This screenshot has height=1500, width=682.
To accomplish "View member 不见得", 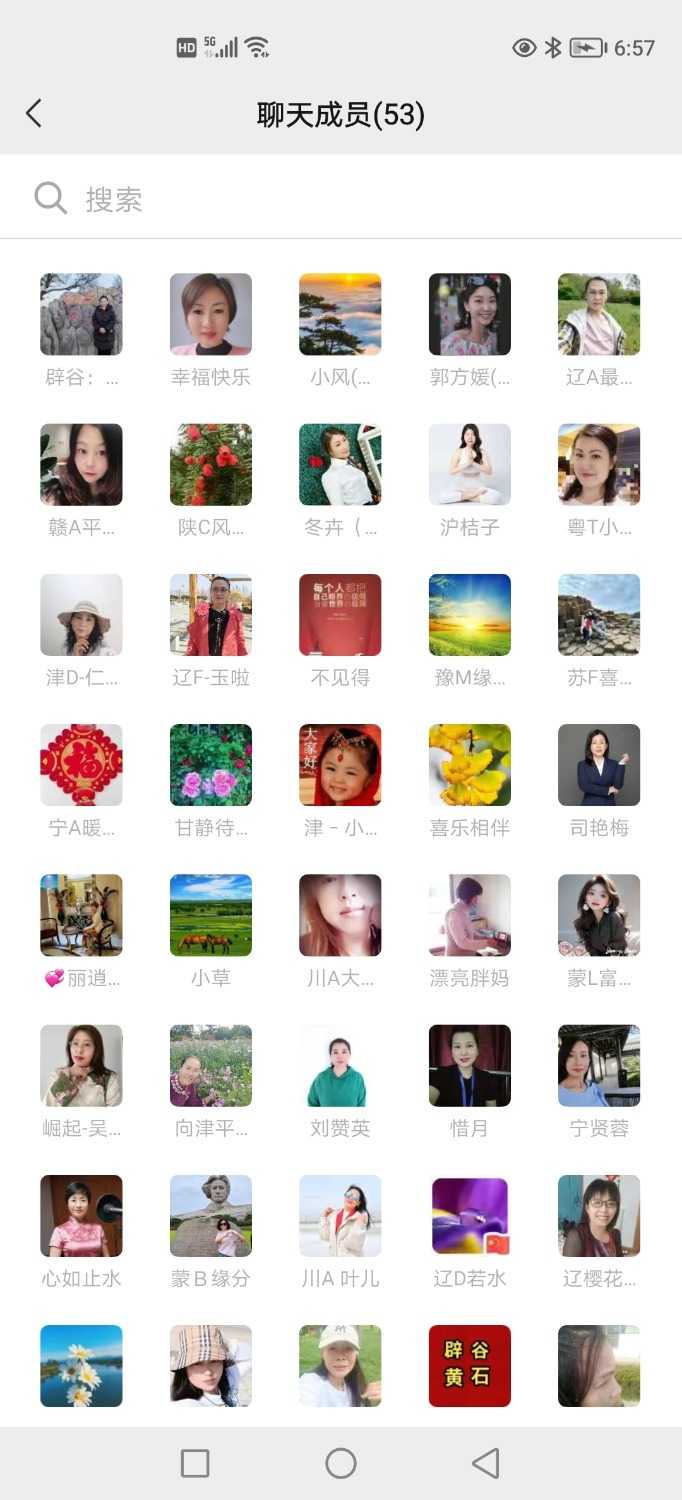I will [x=340, y=615].
